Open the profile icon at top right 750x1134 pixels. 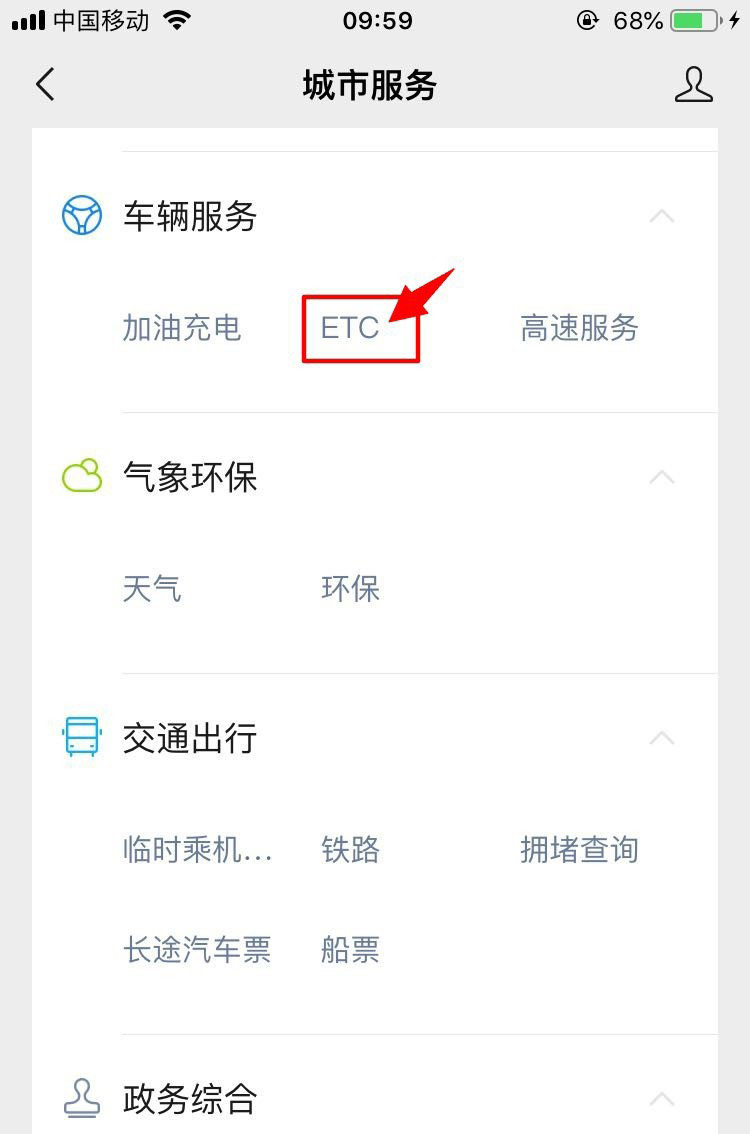click(694, 85)
